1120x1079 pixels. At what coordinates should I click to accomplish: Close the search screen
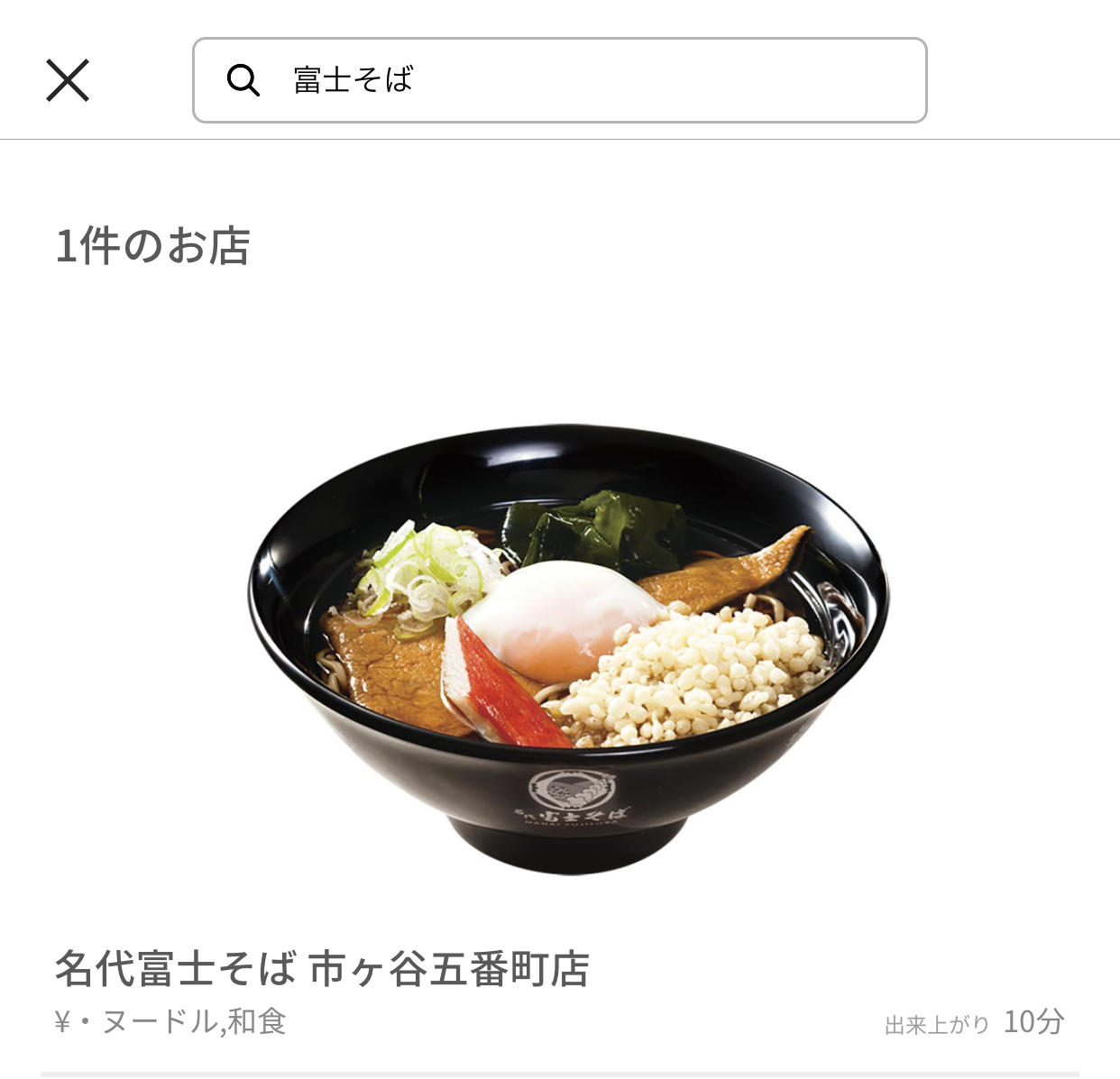pyautogui.click(x=68, y=80)
